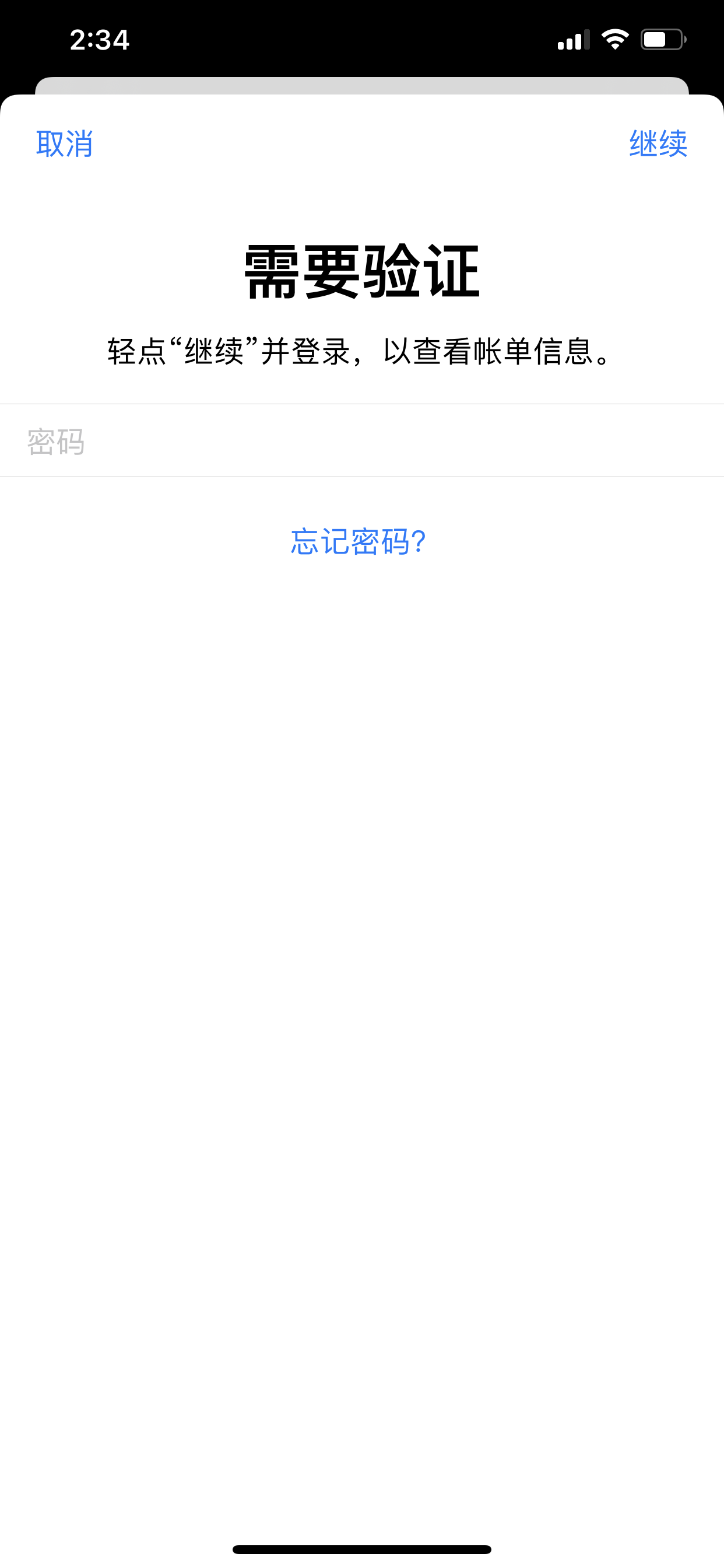The image size is (724, 1568).
Task: Focus the 密码 password field
Action: pyautogui.click(x=361, y=440)
